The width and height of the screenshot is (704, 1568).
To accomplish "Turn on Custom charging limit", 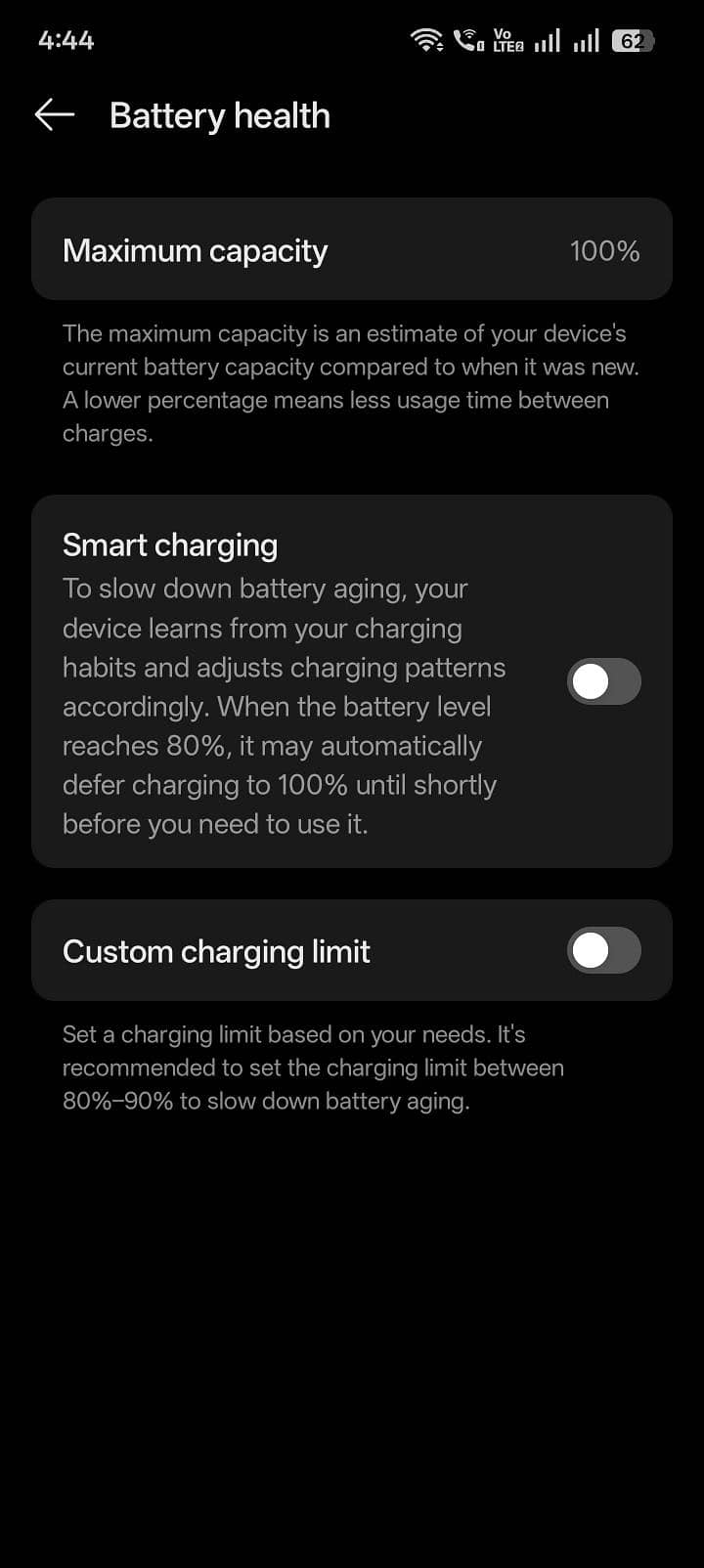I will tap(603, 950).
